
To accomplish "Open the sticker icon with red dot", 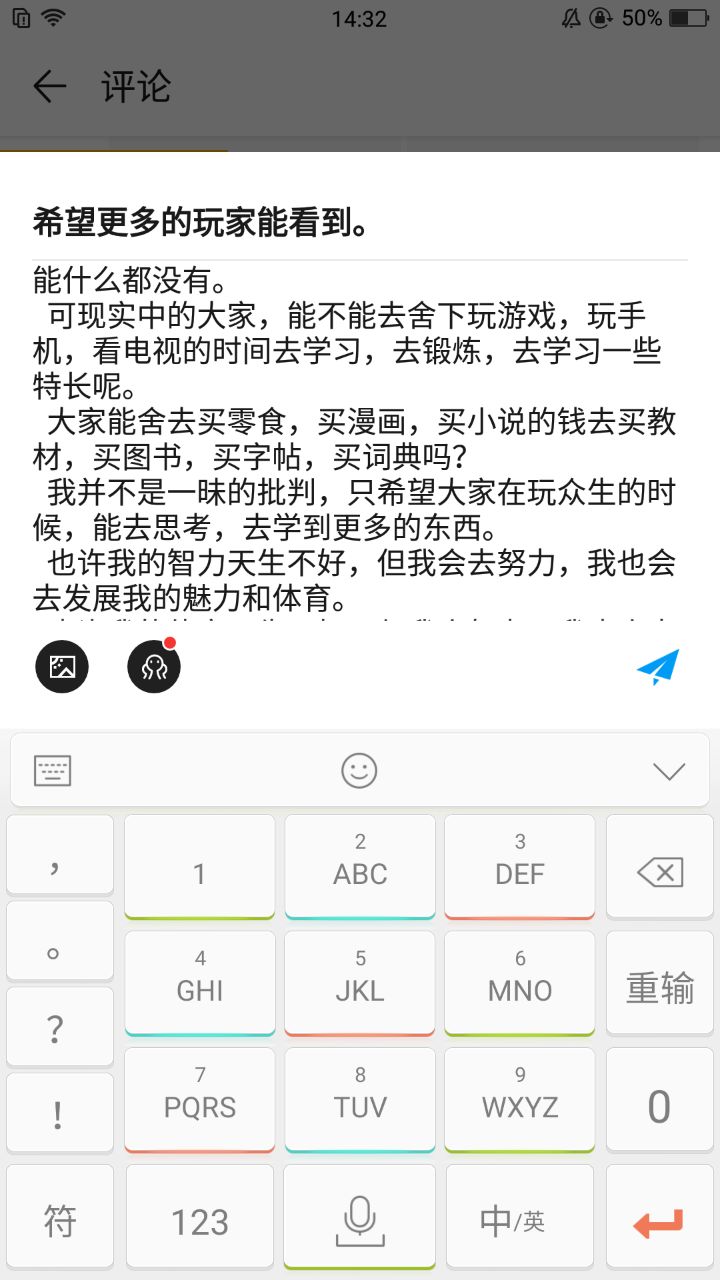I will 154,667.
